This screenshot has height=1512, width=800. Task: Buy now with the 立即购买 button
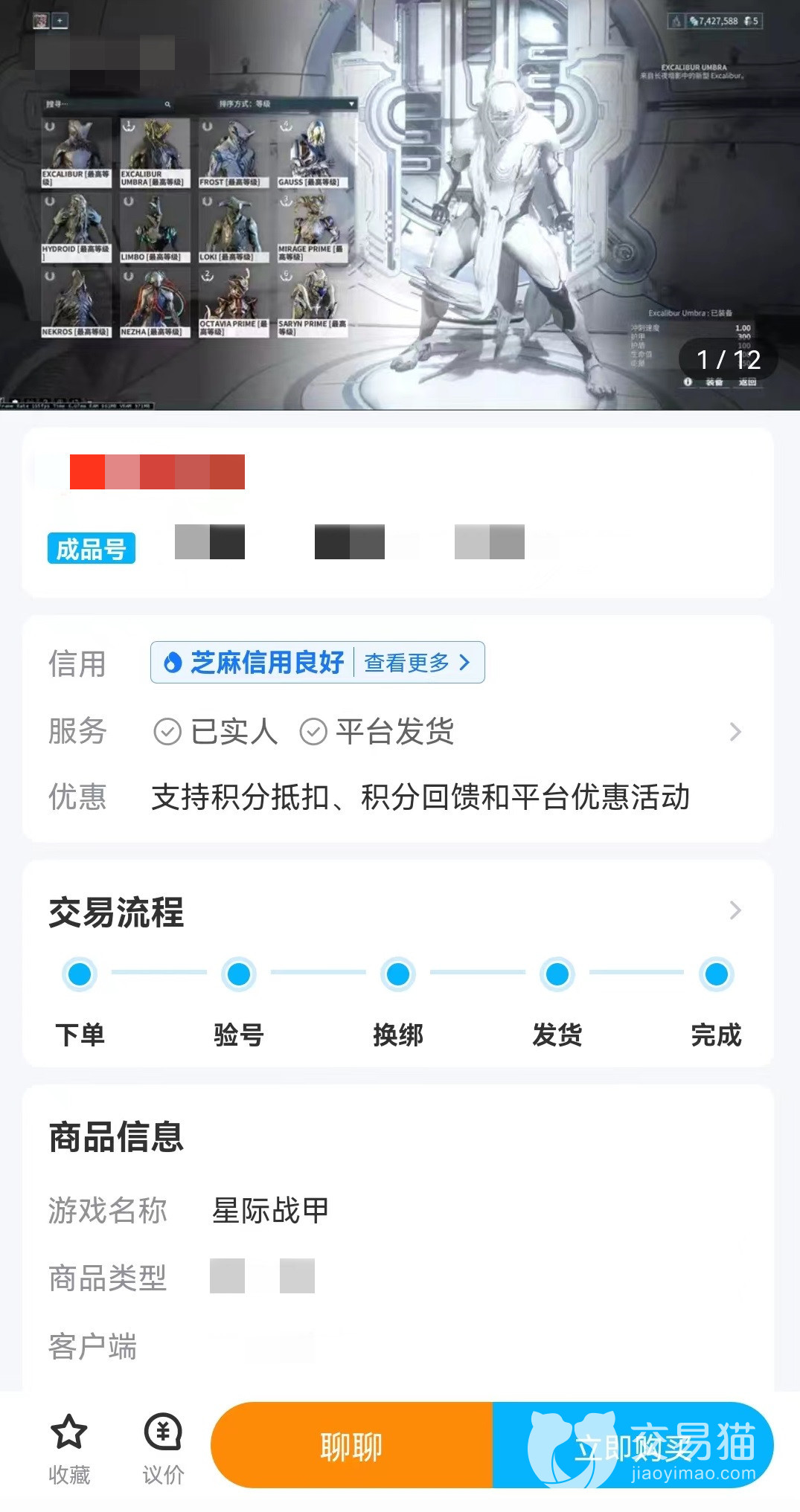[633, 1446]
